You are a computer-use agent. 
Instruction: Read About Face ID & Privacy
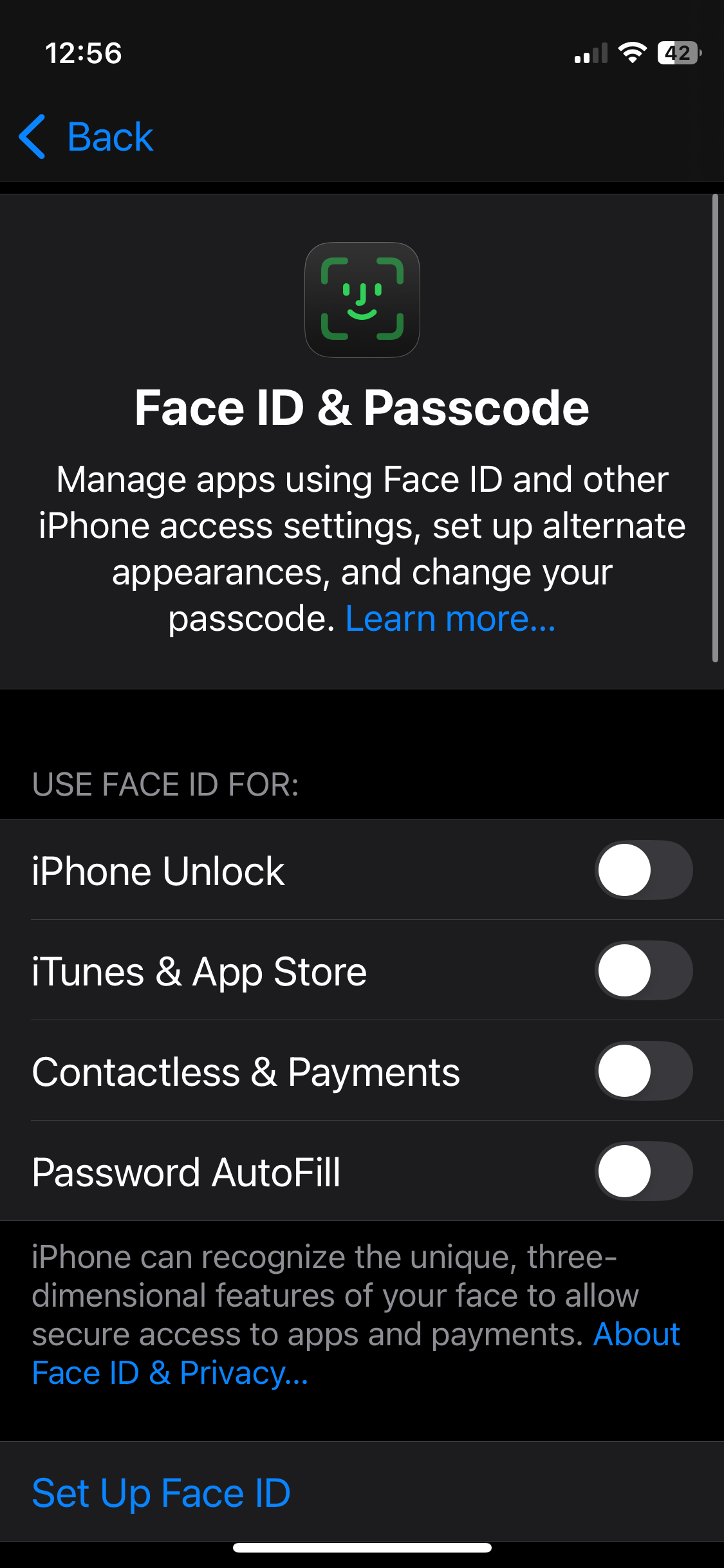tap(171, 1373)
